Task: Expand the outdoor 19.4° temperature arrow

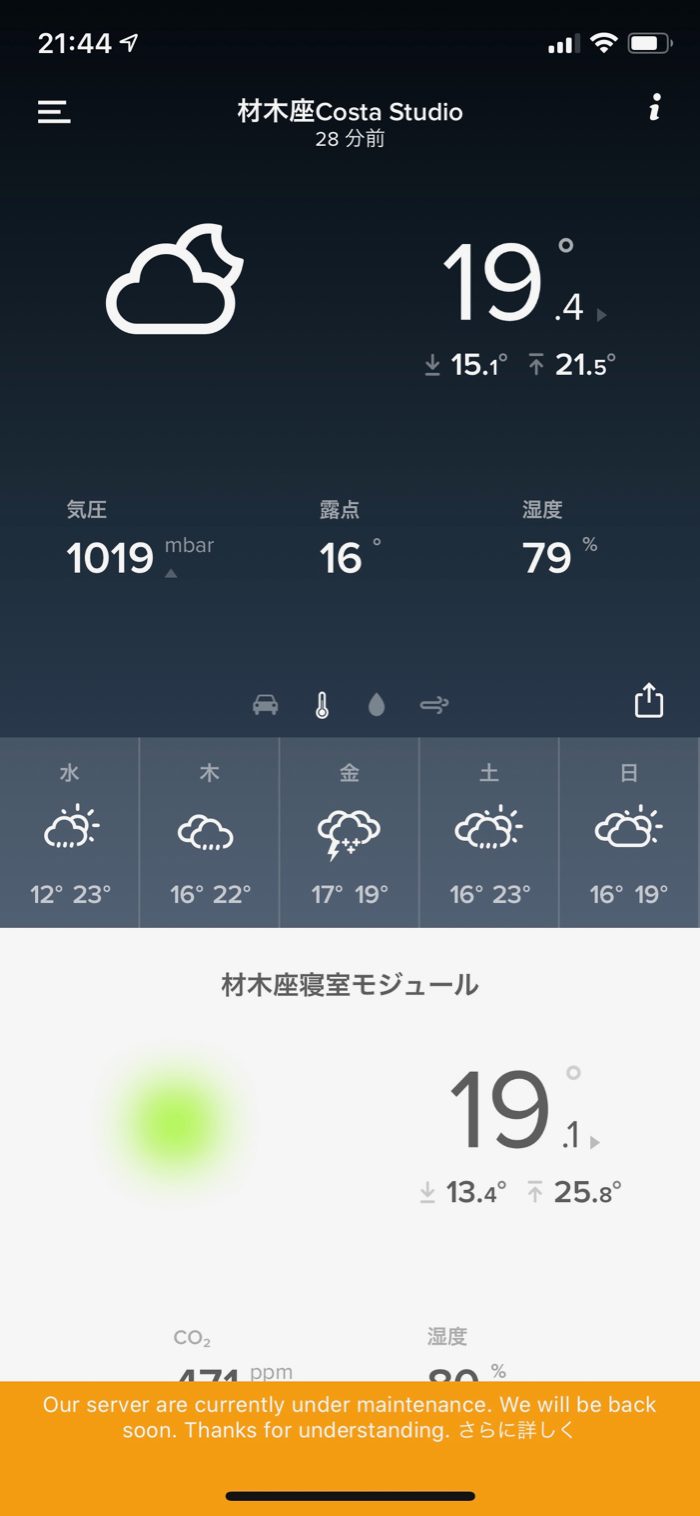Action: [x=601, y=315]
